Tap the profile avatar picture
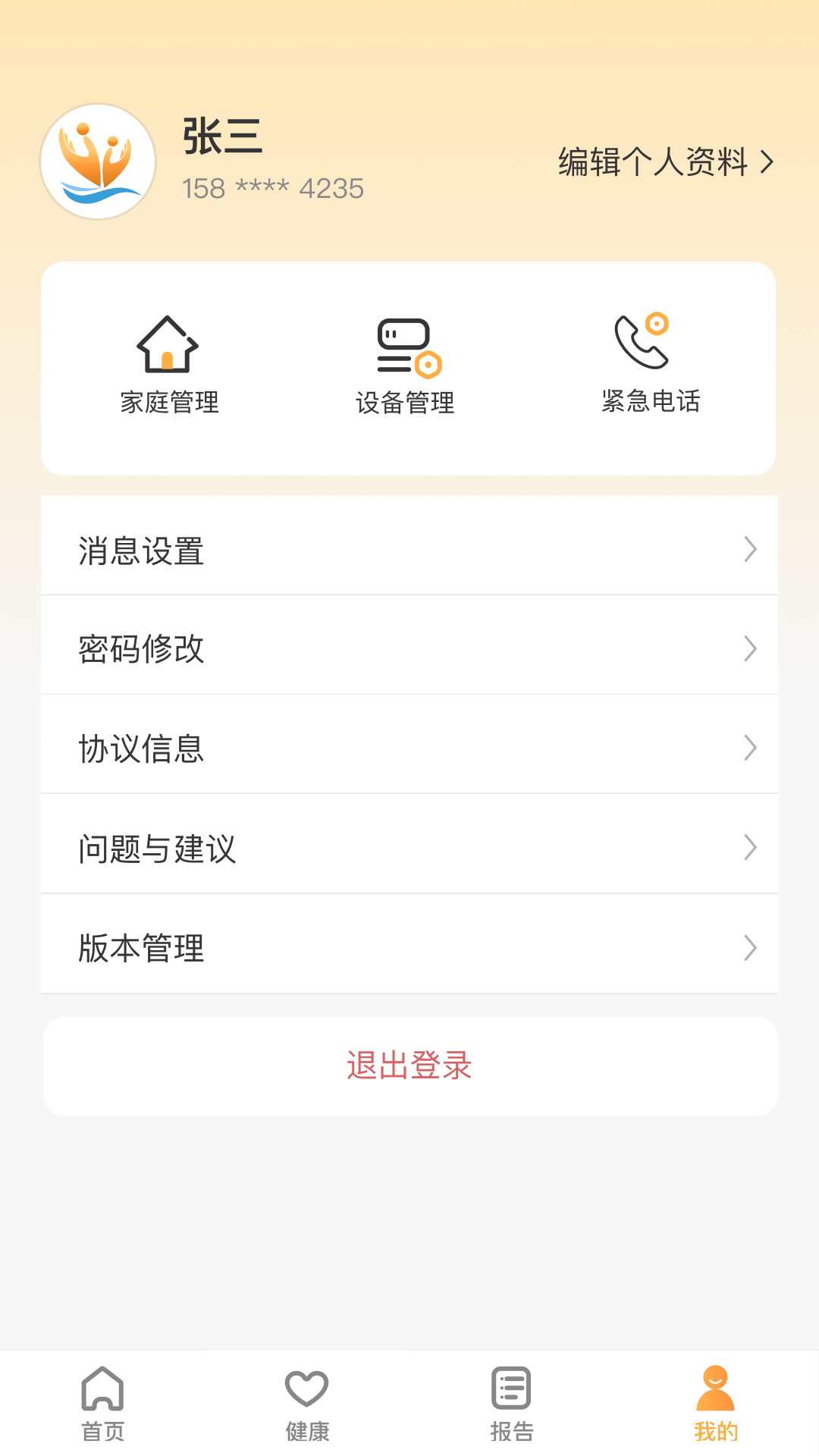 [x=98, y=162]
